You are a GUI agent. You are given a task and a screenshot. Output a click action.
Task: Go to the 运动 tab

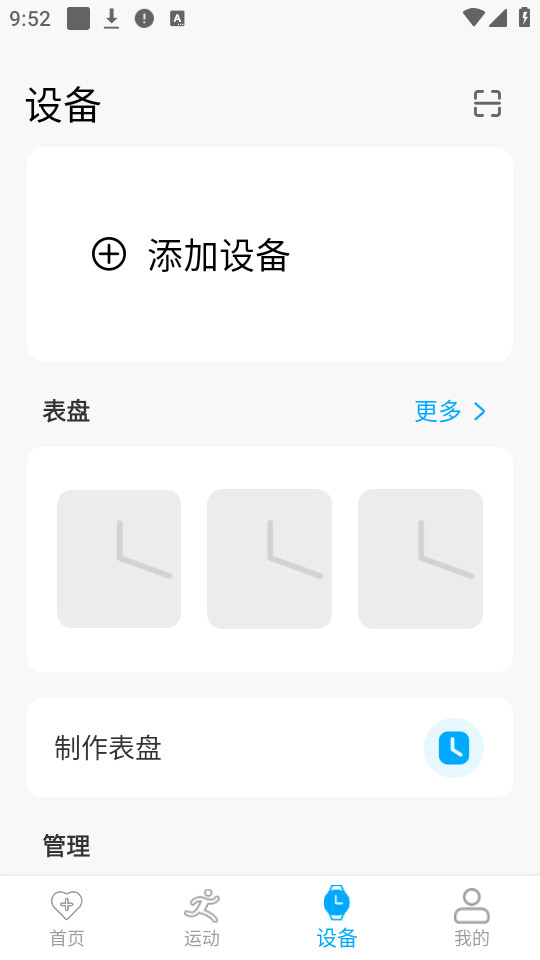point(202,918)
